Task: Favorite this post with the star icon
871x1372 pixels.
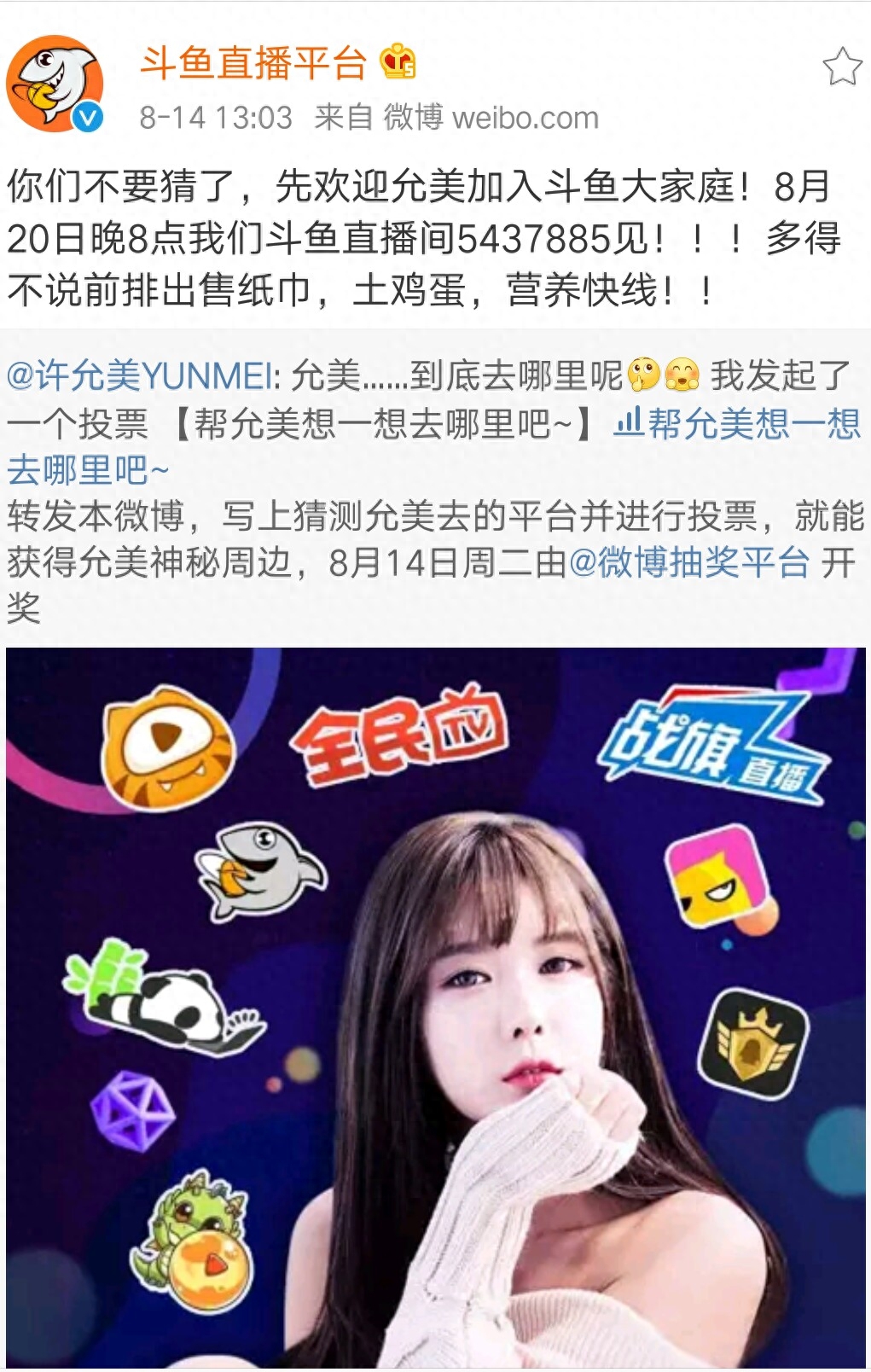Action: coord(841,67)
